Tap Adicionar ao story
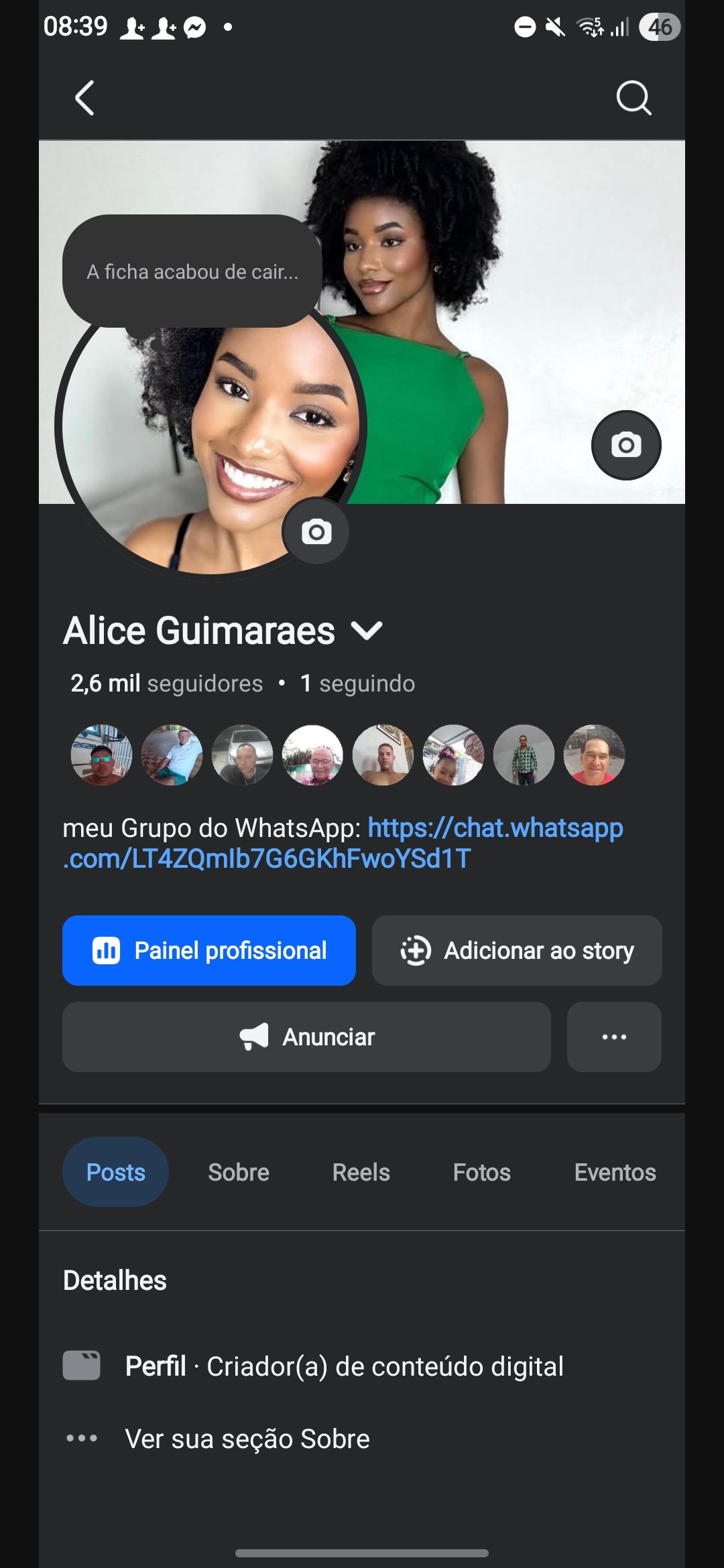The height and width of the screenshot is (1568, 724). [517, 950]
